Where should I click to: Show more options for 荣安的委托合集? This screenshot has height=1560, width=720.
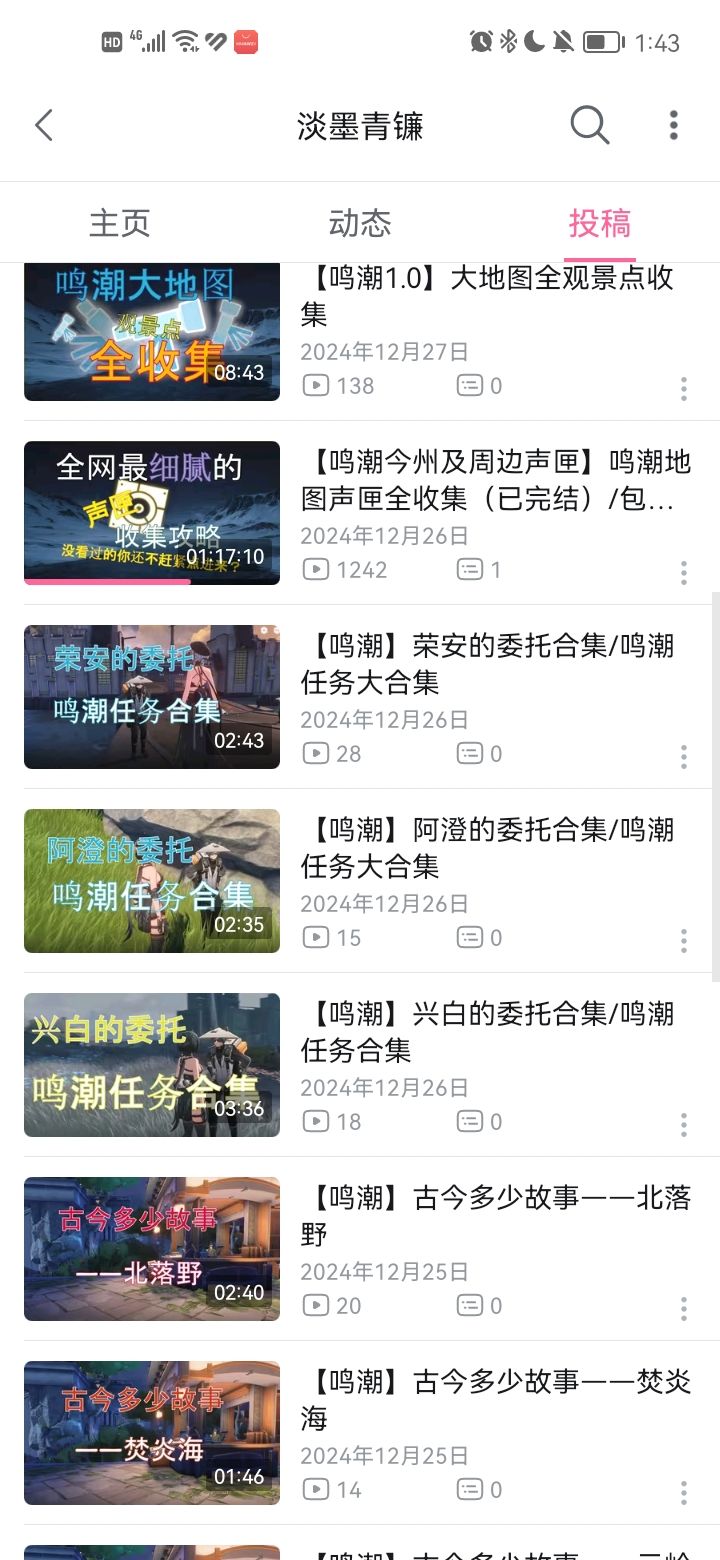coord(684,756)
